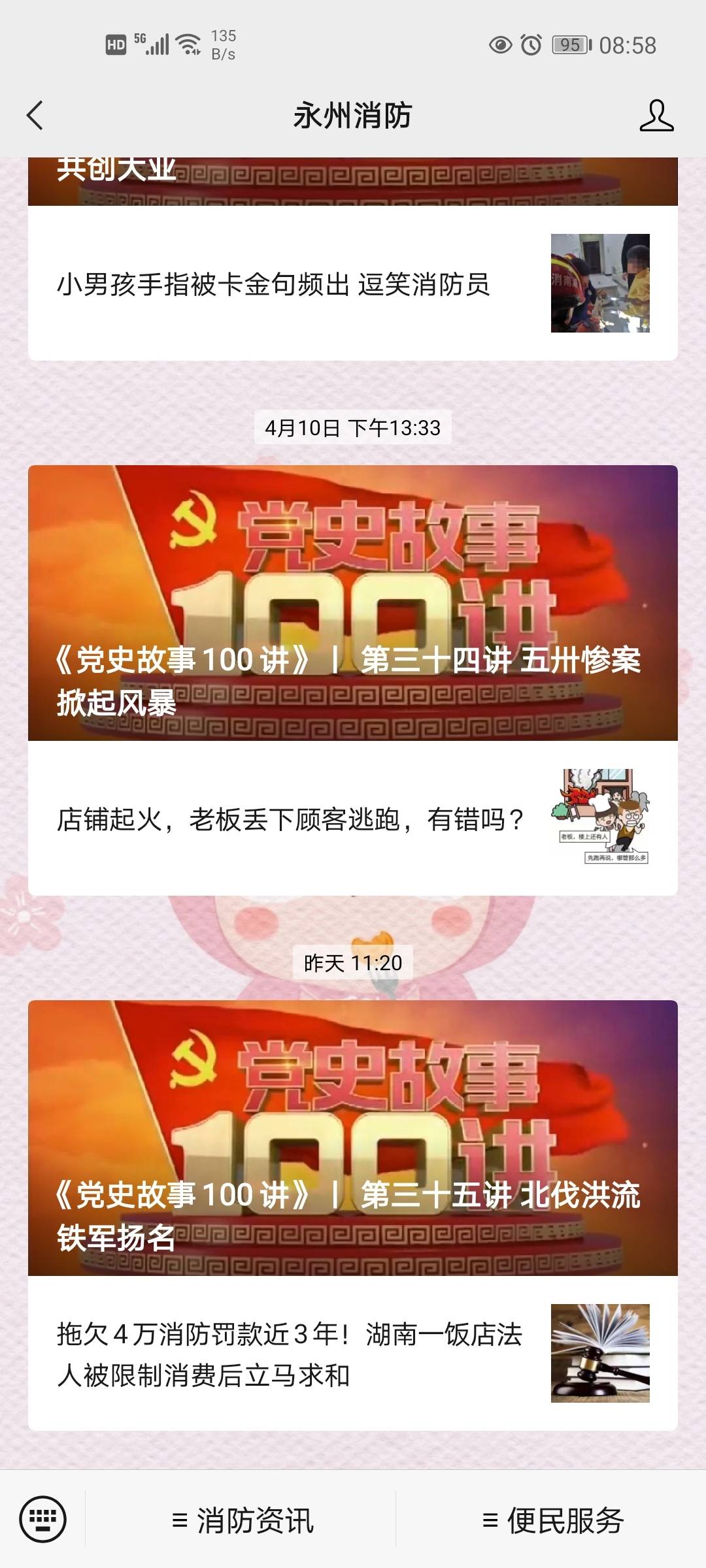Open the 便民服务 menu

(x=552, y=1520)
